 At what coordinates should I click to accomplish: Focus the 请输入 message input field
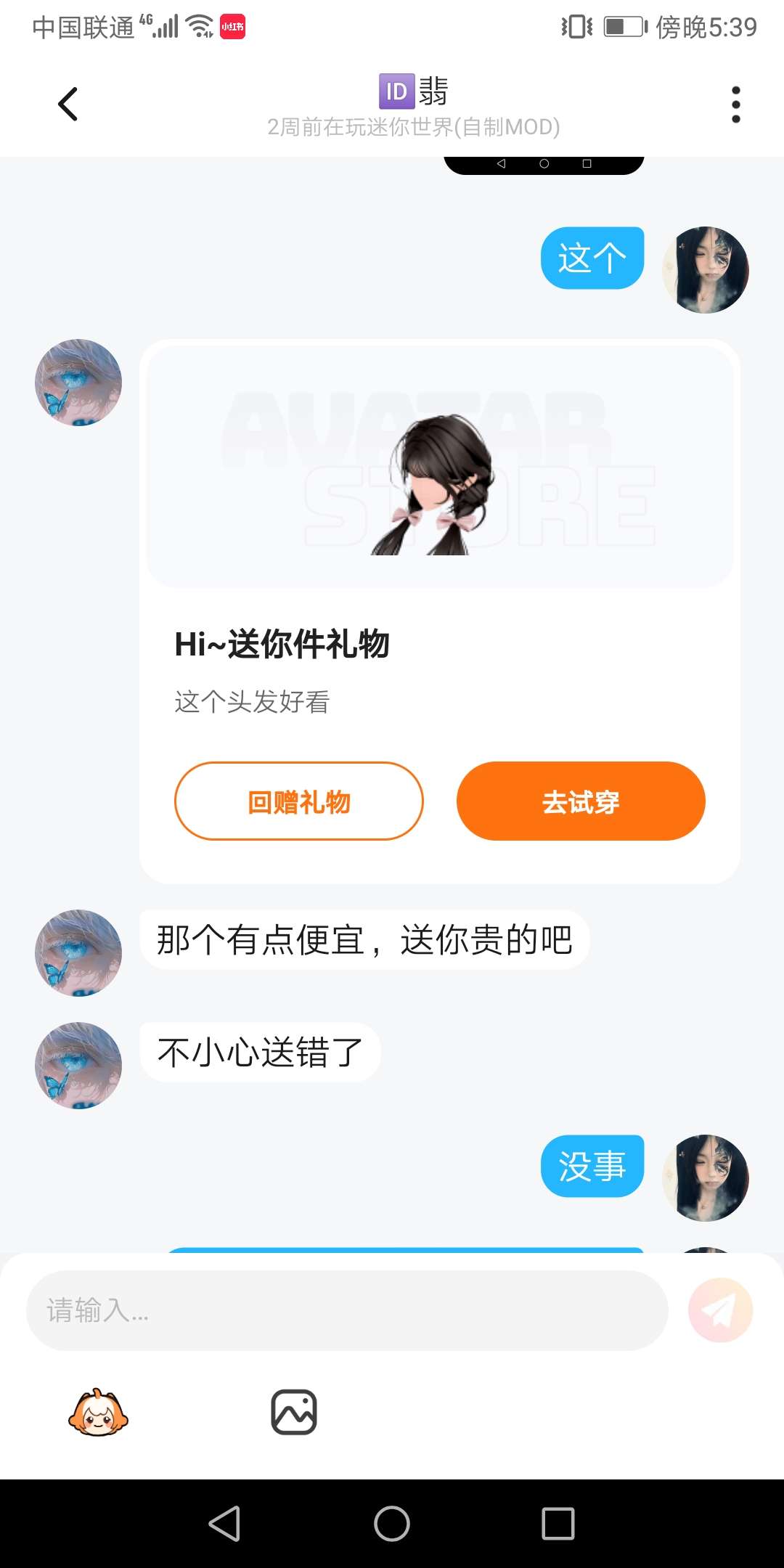click(x=347, y=1310)
